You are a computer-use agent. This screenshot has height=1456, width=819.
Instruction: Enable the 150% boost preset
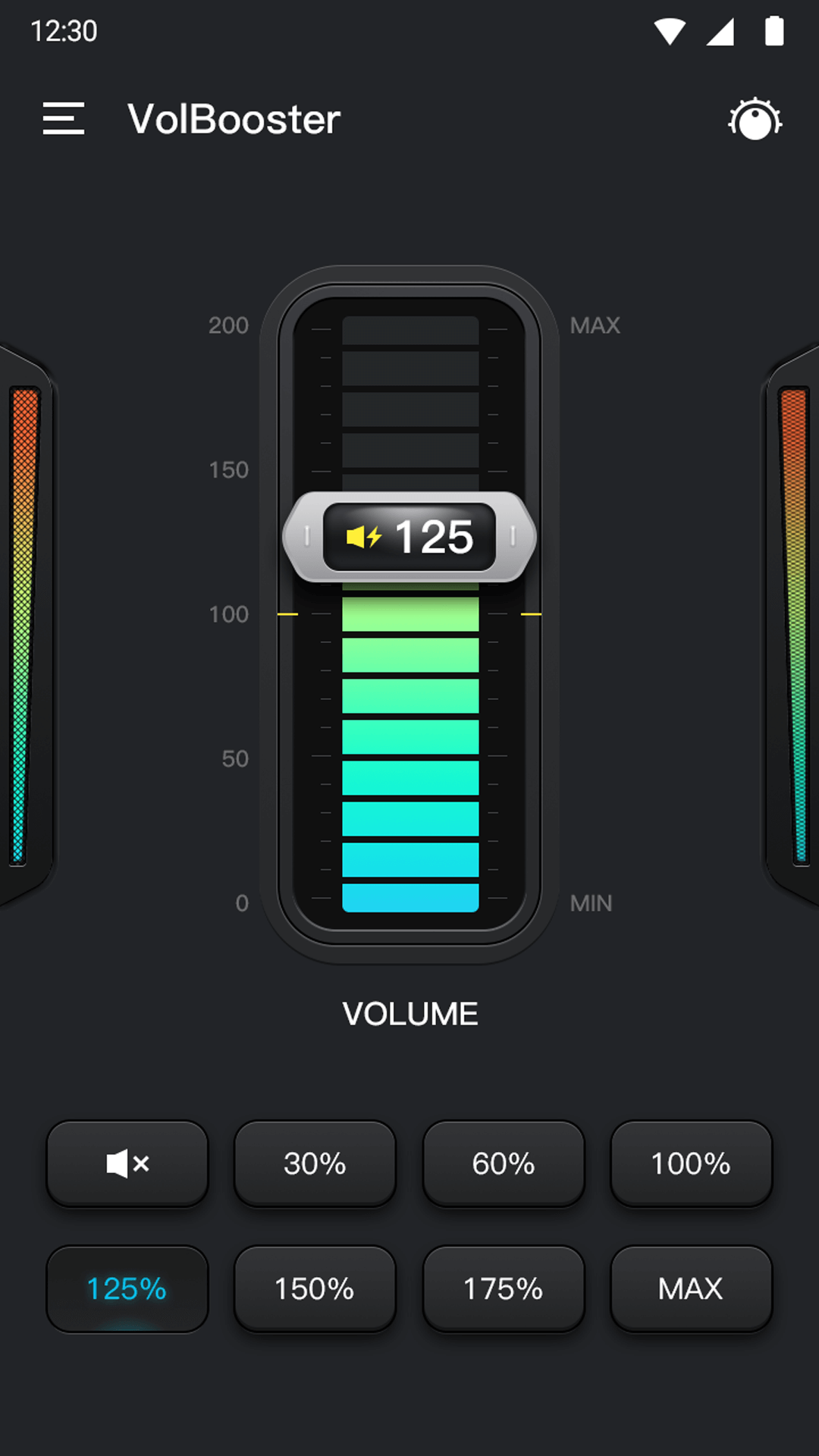315,1288
